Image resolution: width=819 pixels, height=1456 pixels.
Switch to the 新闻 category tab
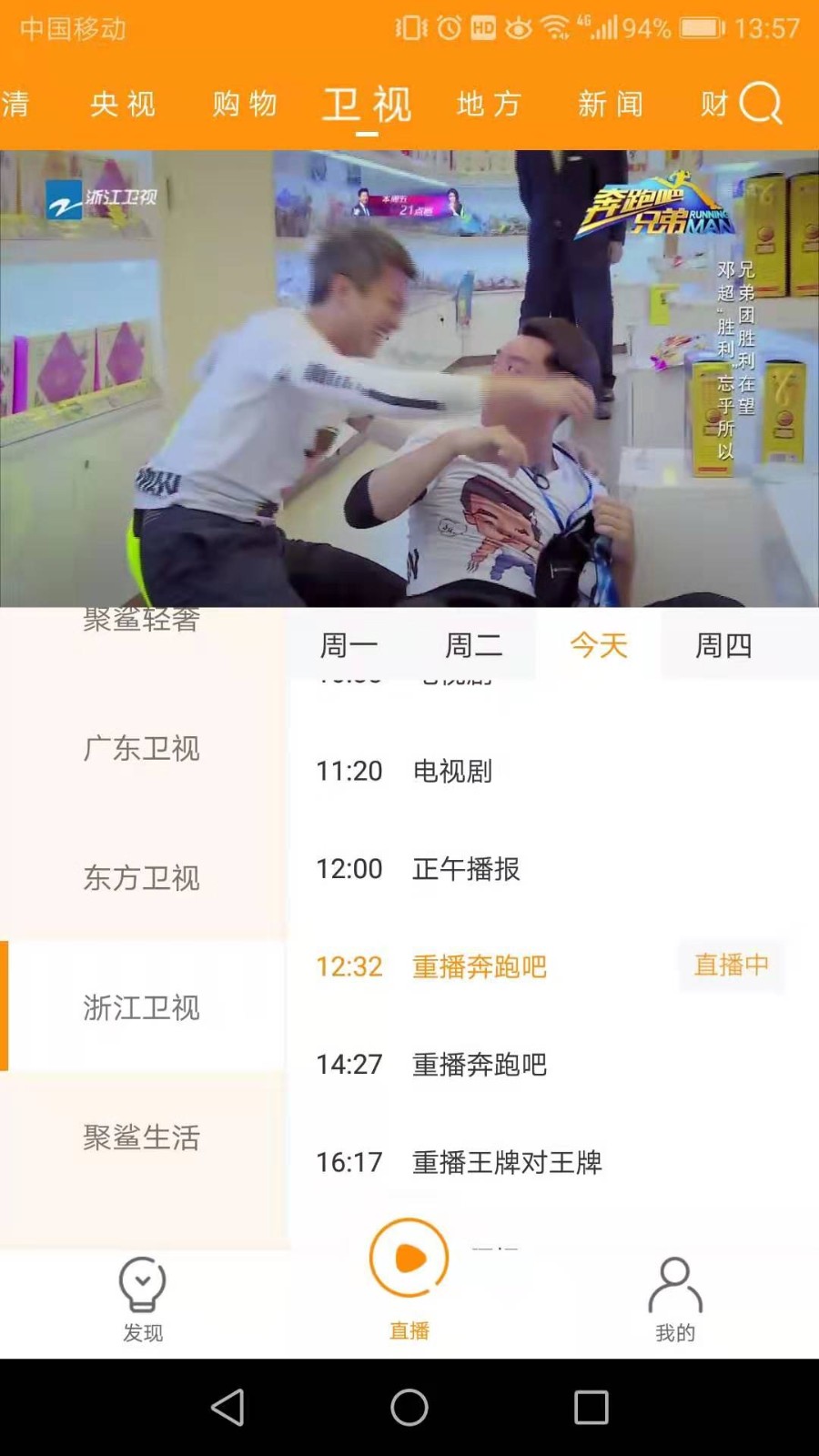(611, 105)
